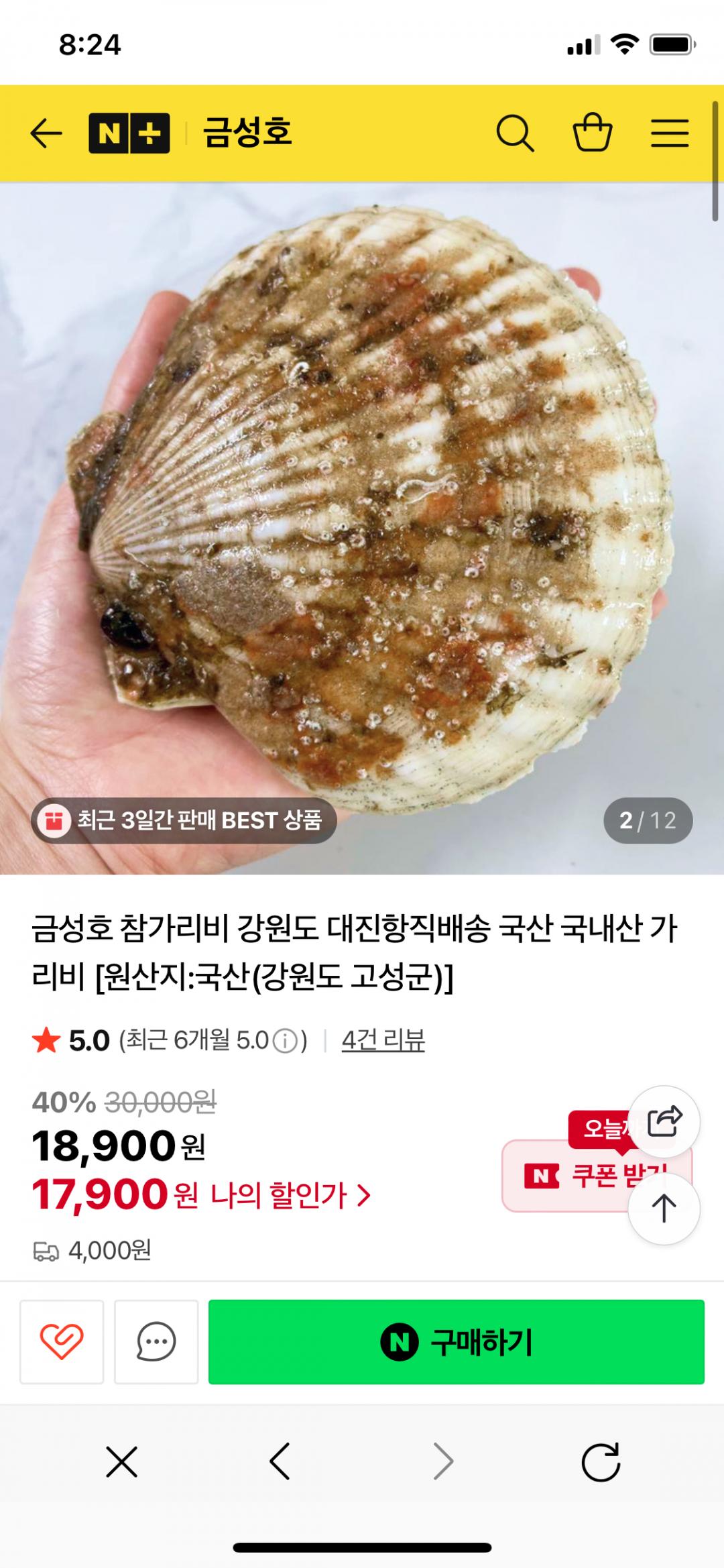Image resolution: width=724 pixels, height=1568 pixels.
Task: Navigate to previous browser page
Action: point(280,1462)
